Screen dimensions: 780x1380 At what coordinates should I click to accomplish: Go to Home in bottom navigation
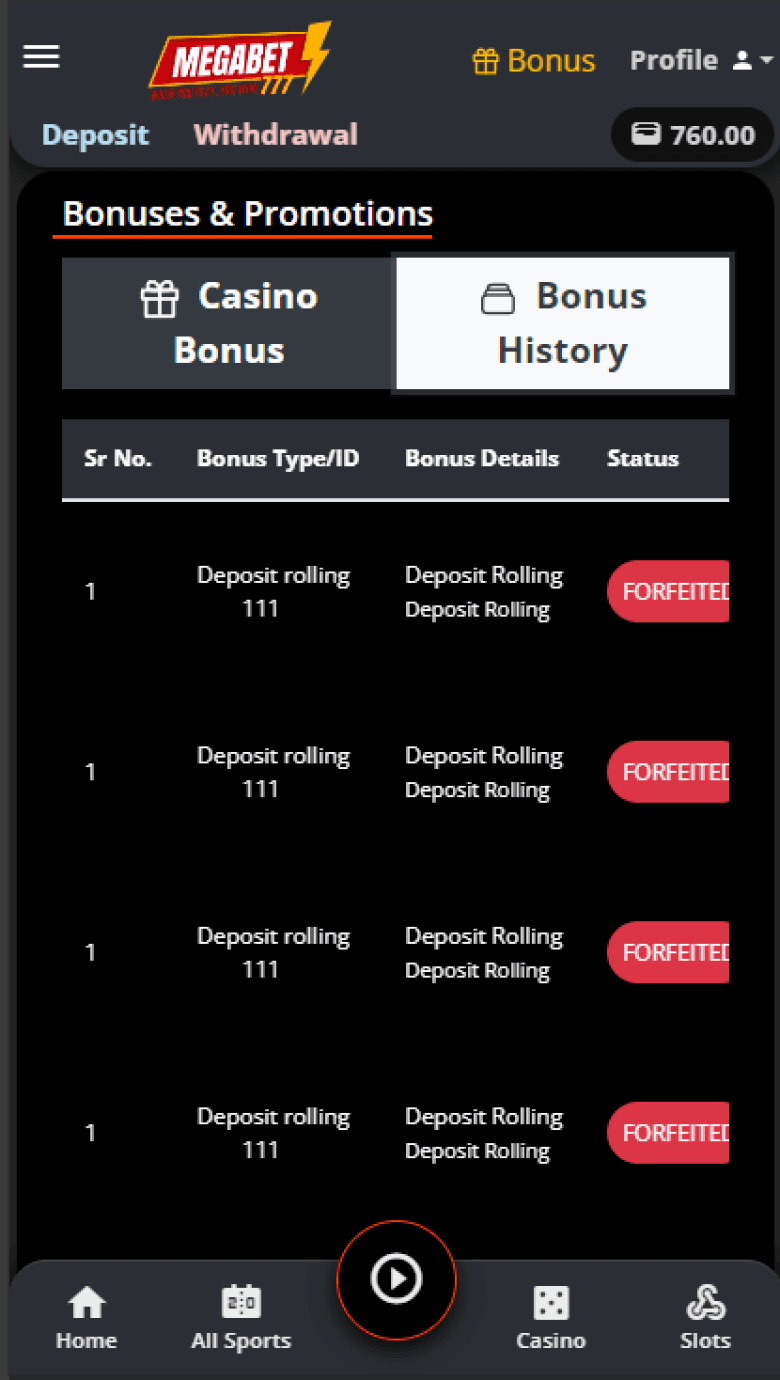pyautogui.click(x=86, y=1318)
